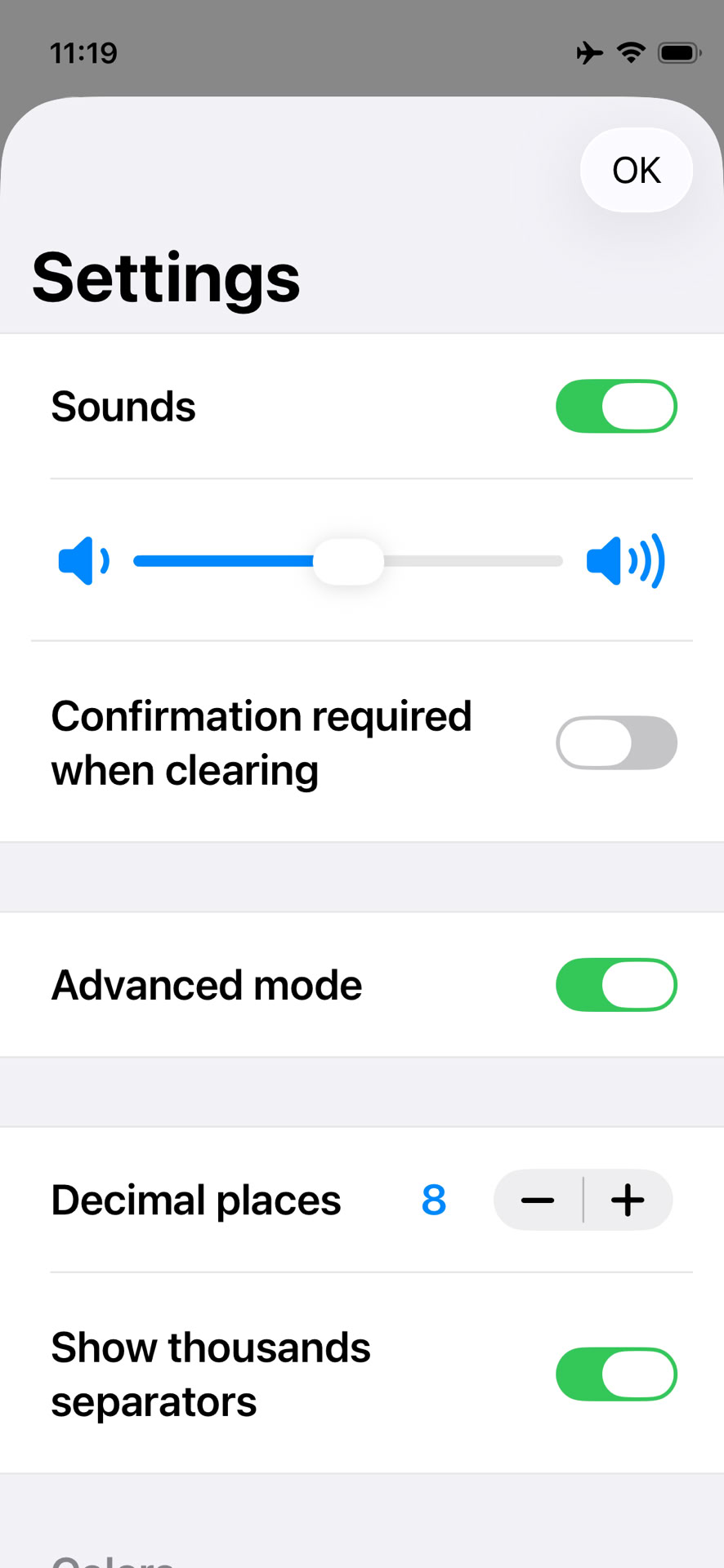Increase decimal places with plus button
The width and height of the screenshot is (724, 1568).
click(x=628, y=1200)
